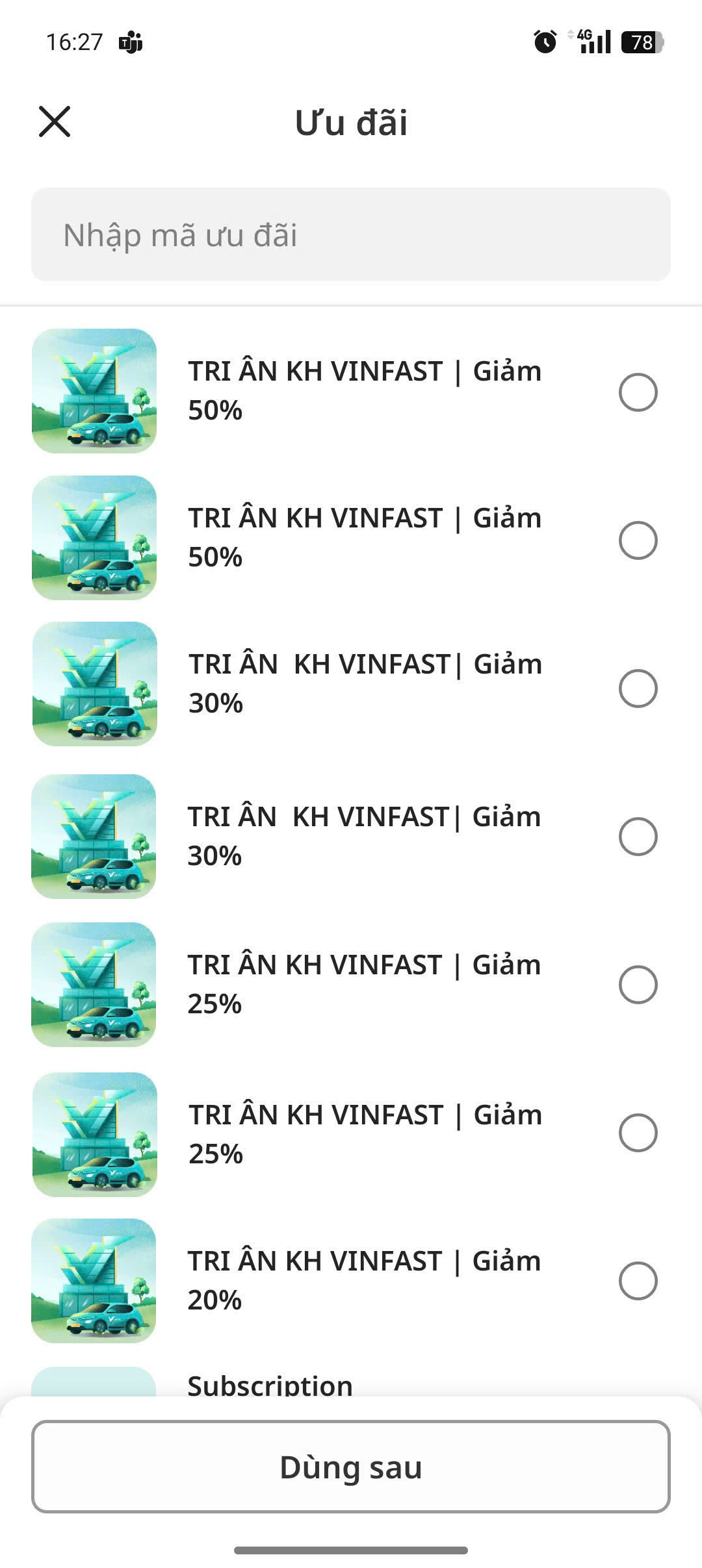Close the Ưu đãi screen
702x1568 pixels.
(55, 123)
